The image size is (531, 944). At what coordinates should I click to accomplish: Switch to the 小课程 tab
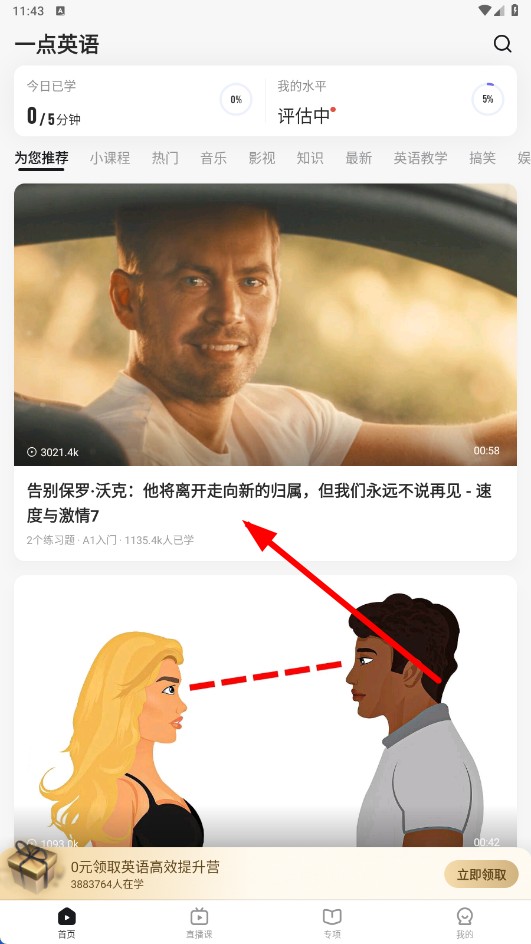110,158
